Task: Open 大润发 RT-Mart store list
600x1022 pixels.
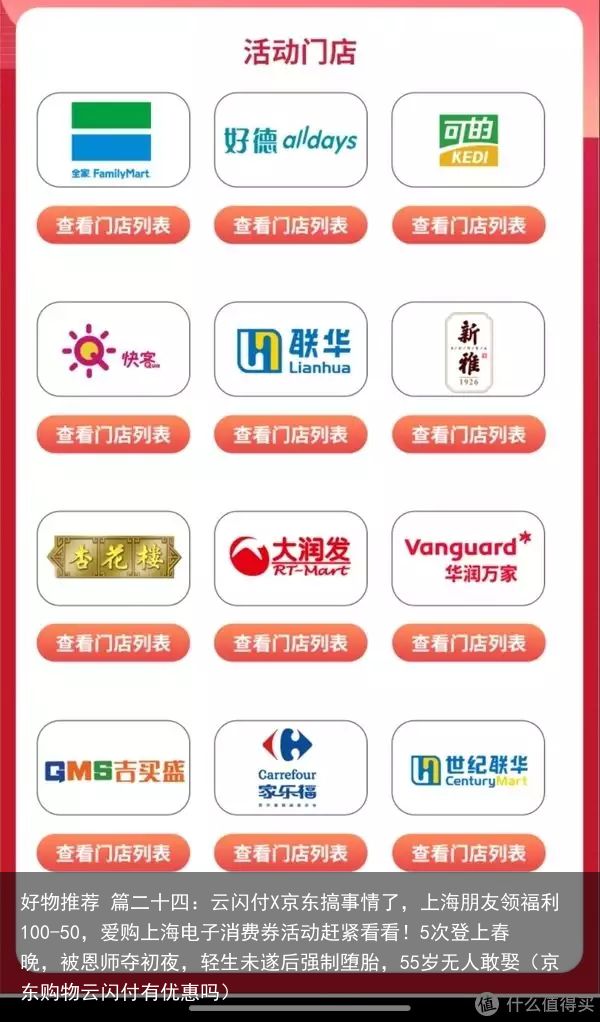Action: coord(290,643)
